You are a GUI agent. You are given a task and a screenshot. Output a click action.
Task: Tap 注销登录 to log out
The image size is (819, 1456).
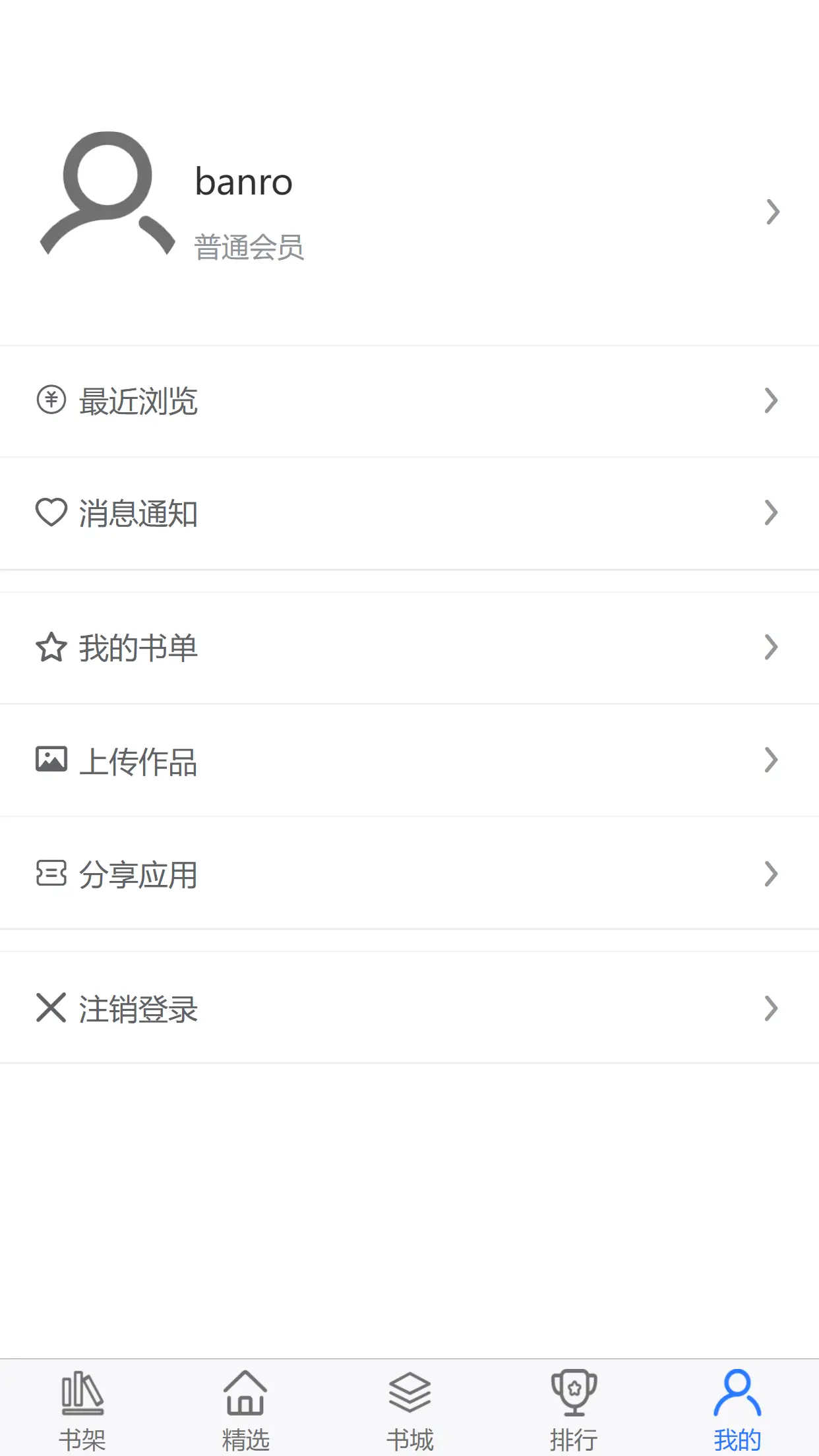409,1008
